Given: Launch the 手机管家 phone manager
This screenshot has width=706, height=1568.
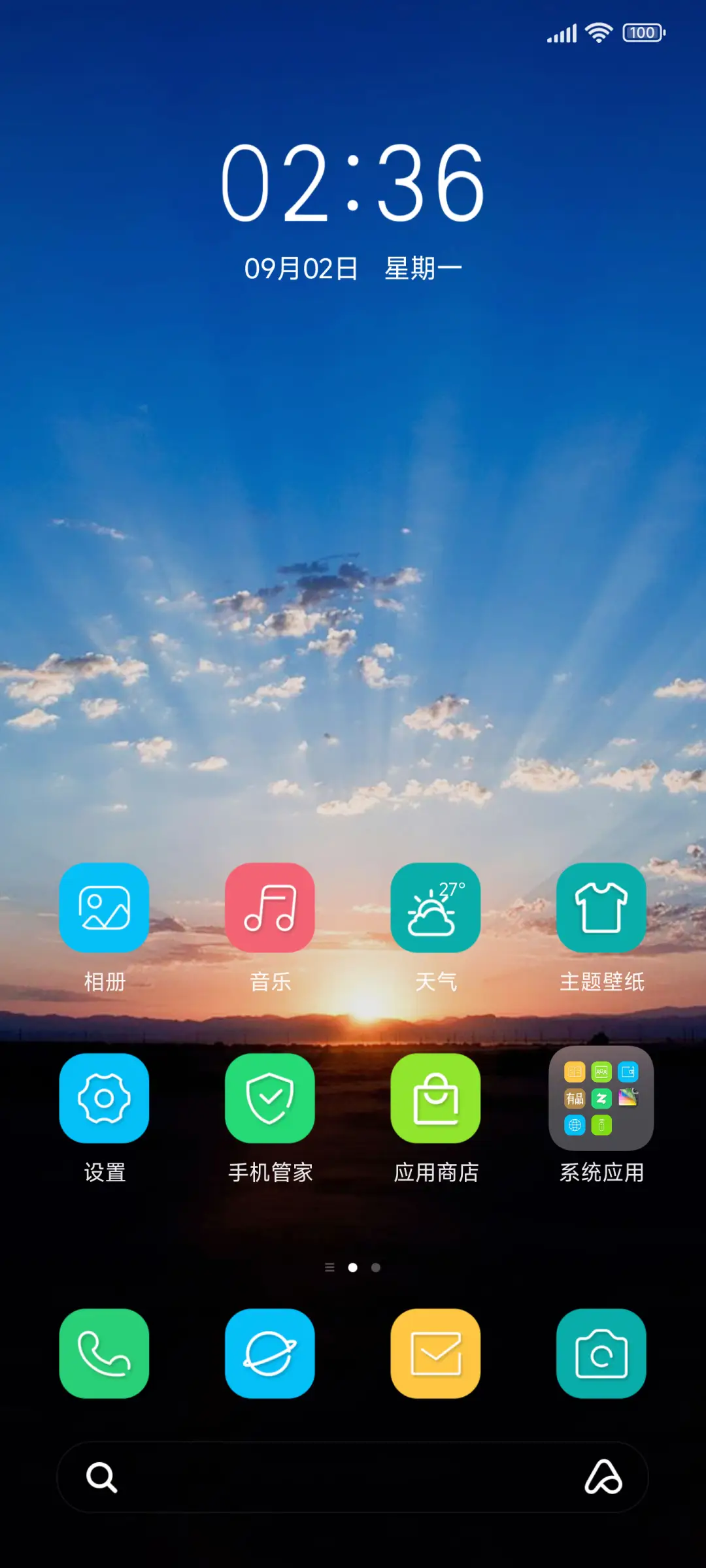Looking at the screenshot, I should coord(271,1098).
